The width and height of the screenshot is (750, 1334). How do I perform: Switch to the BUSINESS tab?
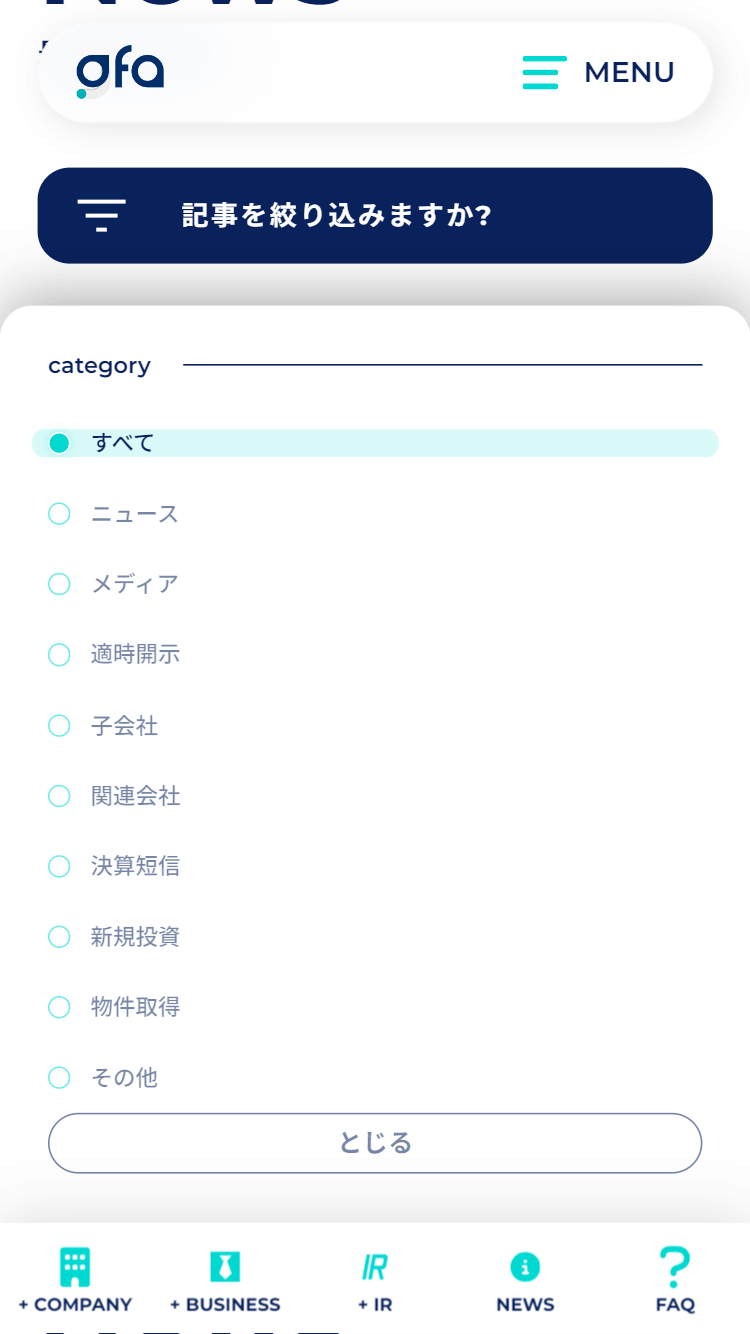tap(225, 1280)
